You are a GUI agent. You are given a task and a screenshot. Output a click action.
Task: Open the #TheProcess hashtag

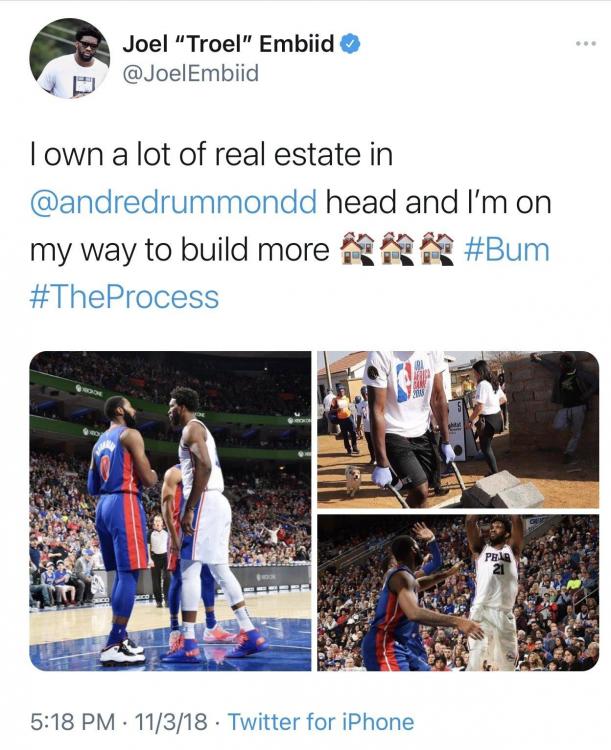tap(124, 296)
